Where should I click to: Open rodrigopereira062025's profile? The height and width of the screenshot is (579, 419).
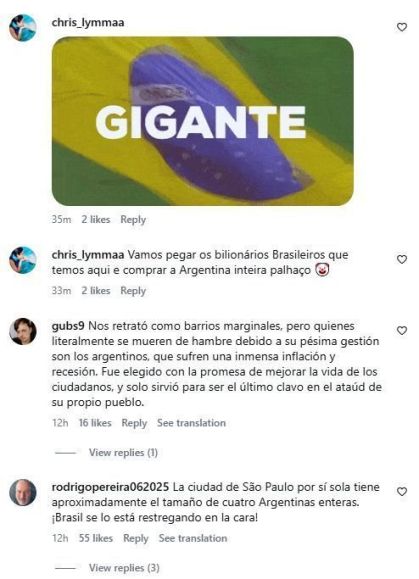[110, 487]
